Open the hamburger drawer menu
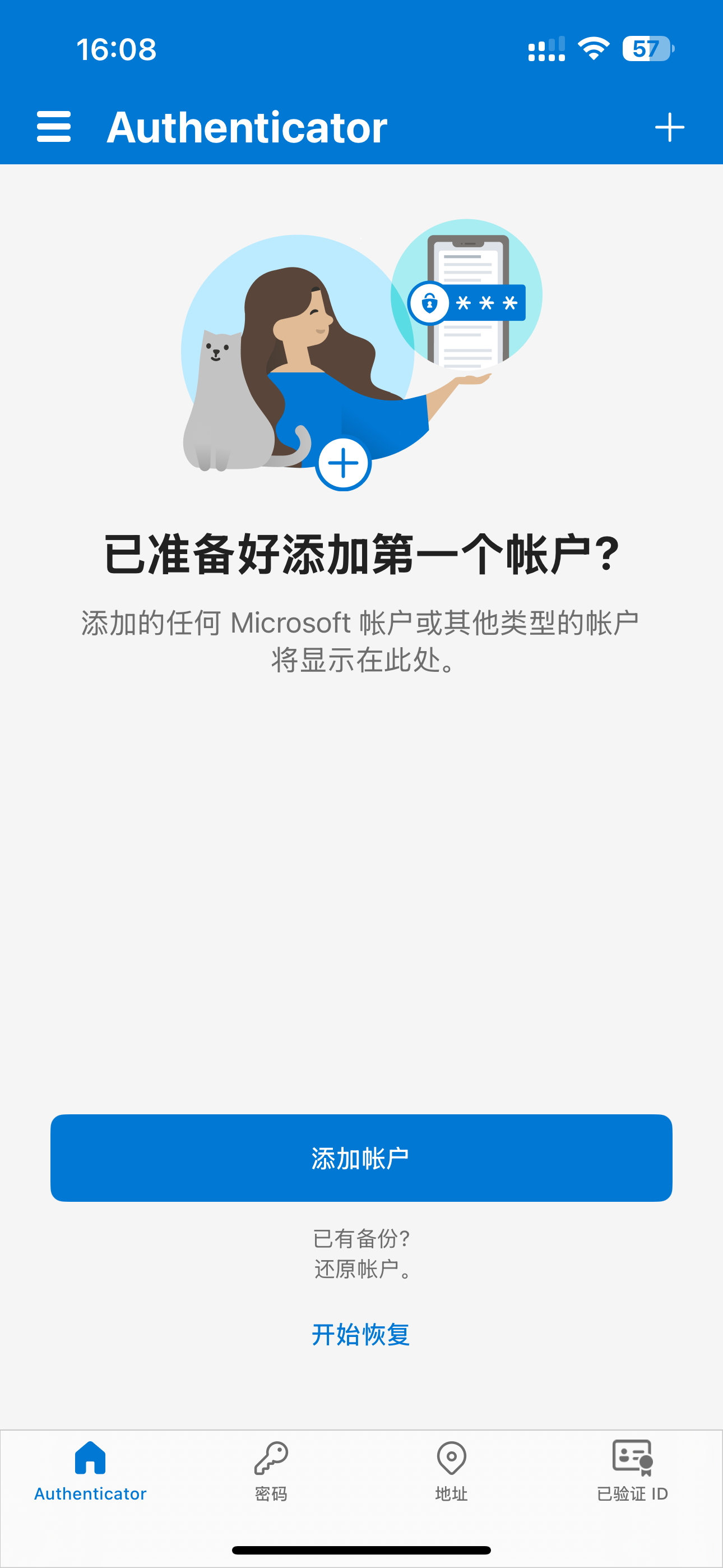This screenshot has height=1568, width=723. [54, 127]
